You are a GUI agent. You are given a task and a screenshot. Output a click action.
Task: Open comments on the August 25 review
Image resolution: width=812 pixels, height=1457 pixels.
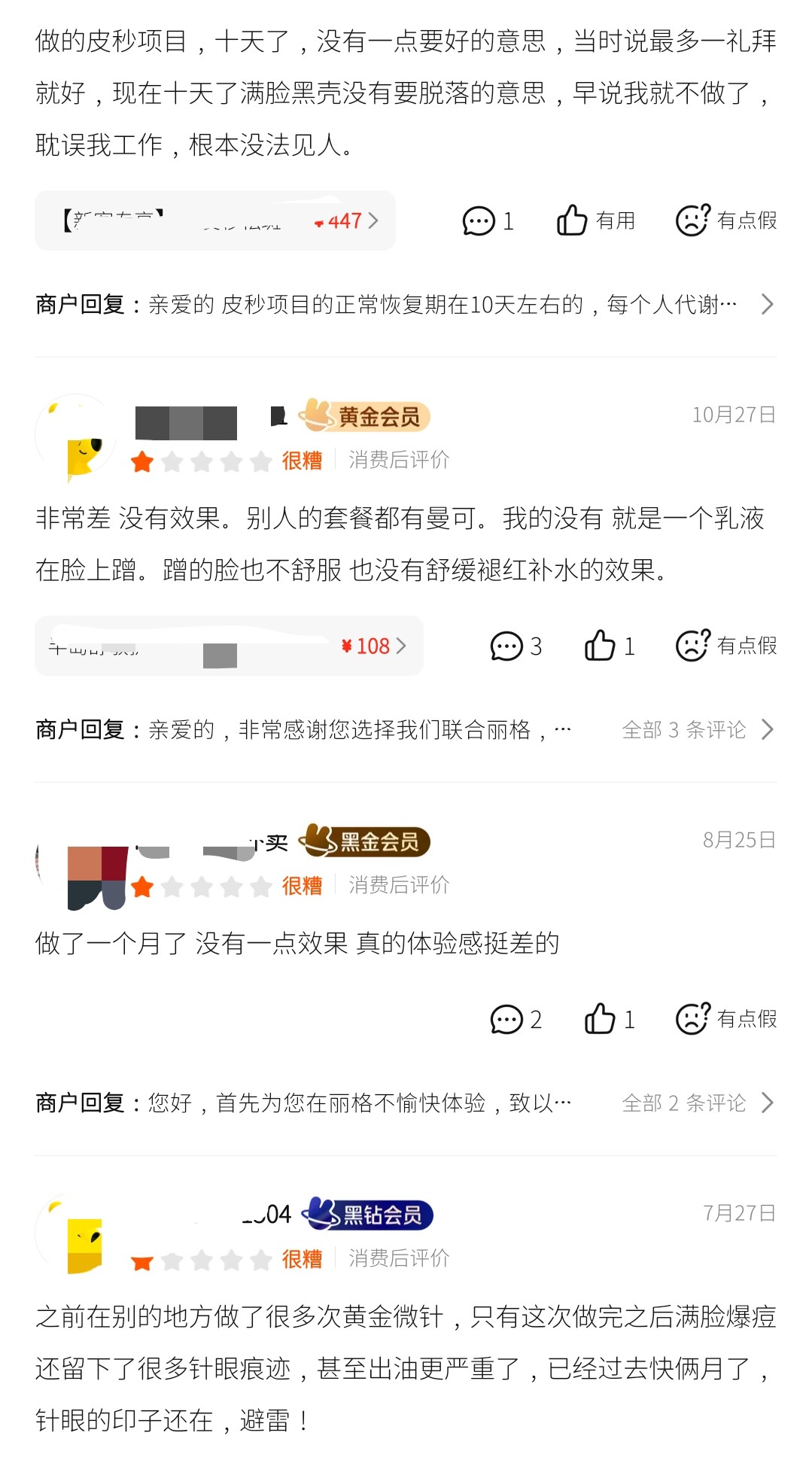tap(515, 1019)
